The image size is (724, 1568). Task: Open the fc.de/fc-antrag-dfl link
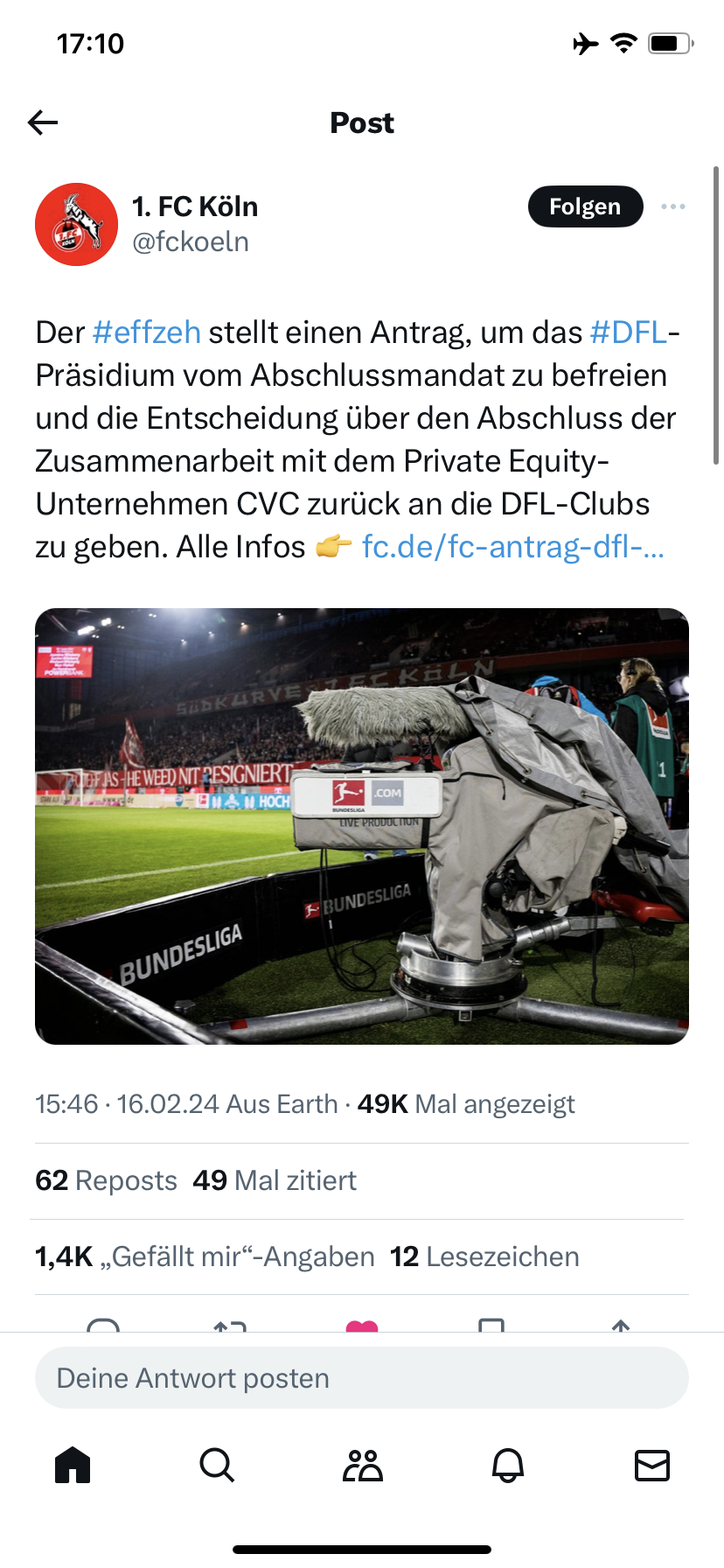512,547
